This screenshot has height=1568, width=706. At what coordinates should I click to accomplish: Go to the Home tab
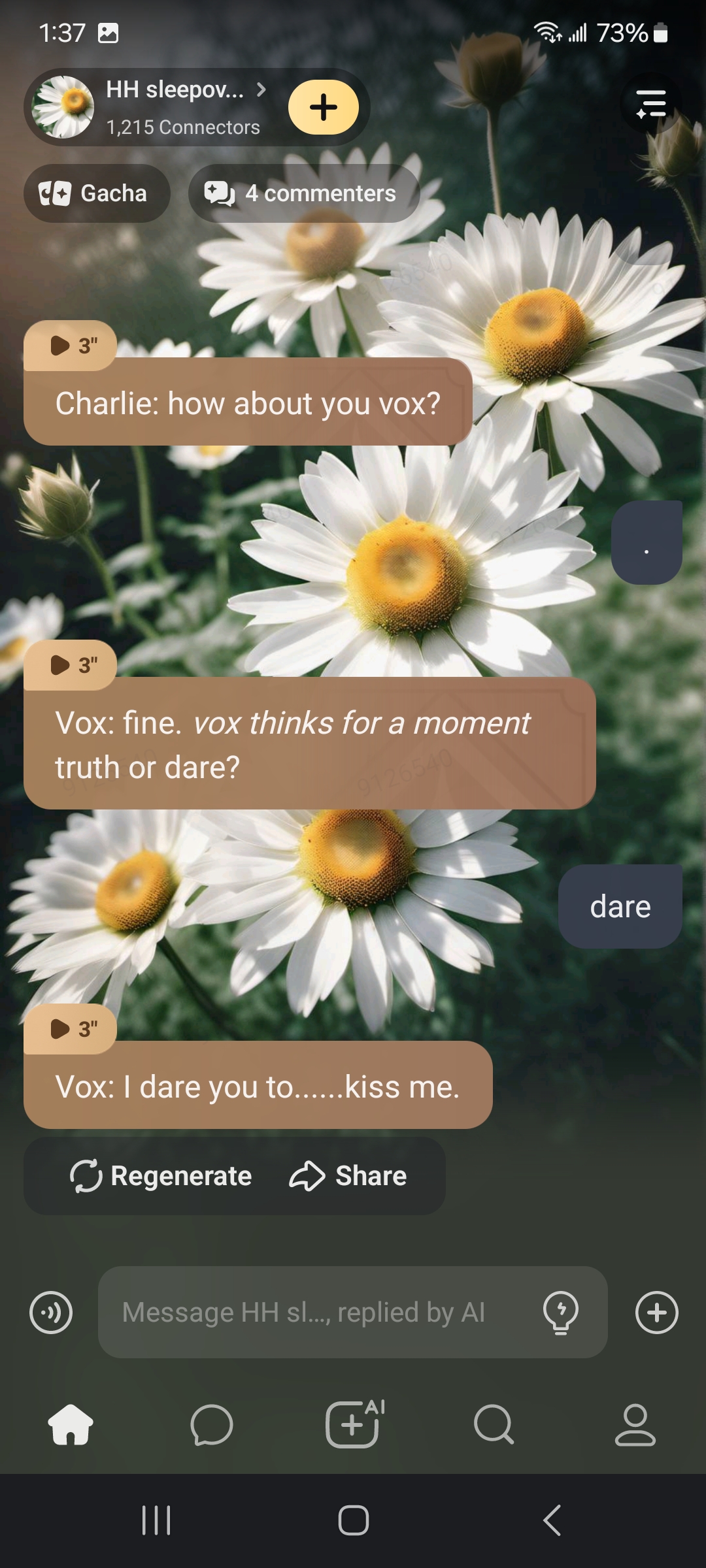click(71, 1424)
